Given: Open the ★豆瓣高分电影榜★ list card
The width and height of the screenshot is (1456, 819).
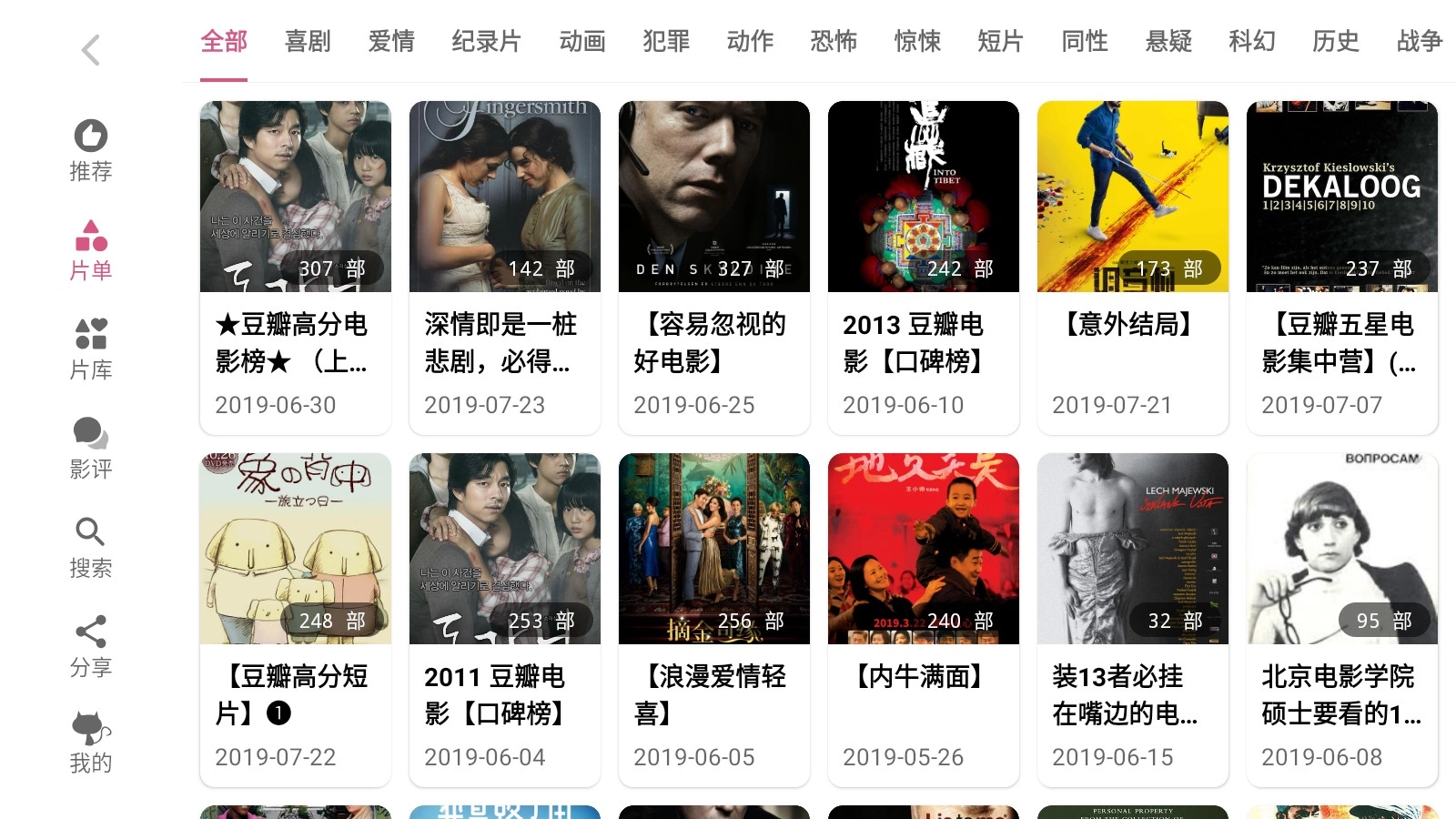Looking at the screenshot, I should pyautogui.click(x=295, y=268).
